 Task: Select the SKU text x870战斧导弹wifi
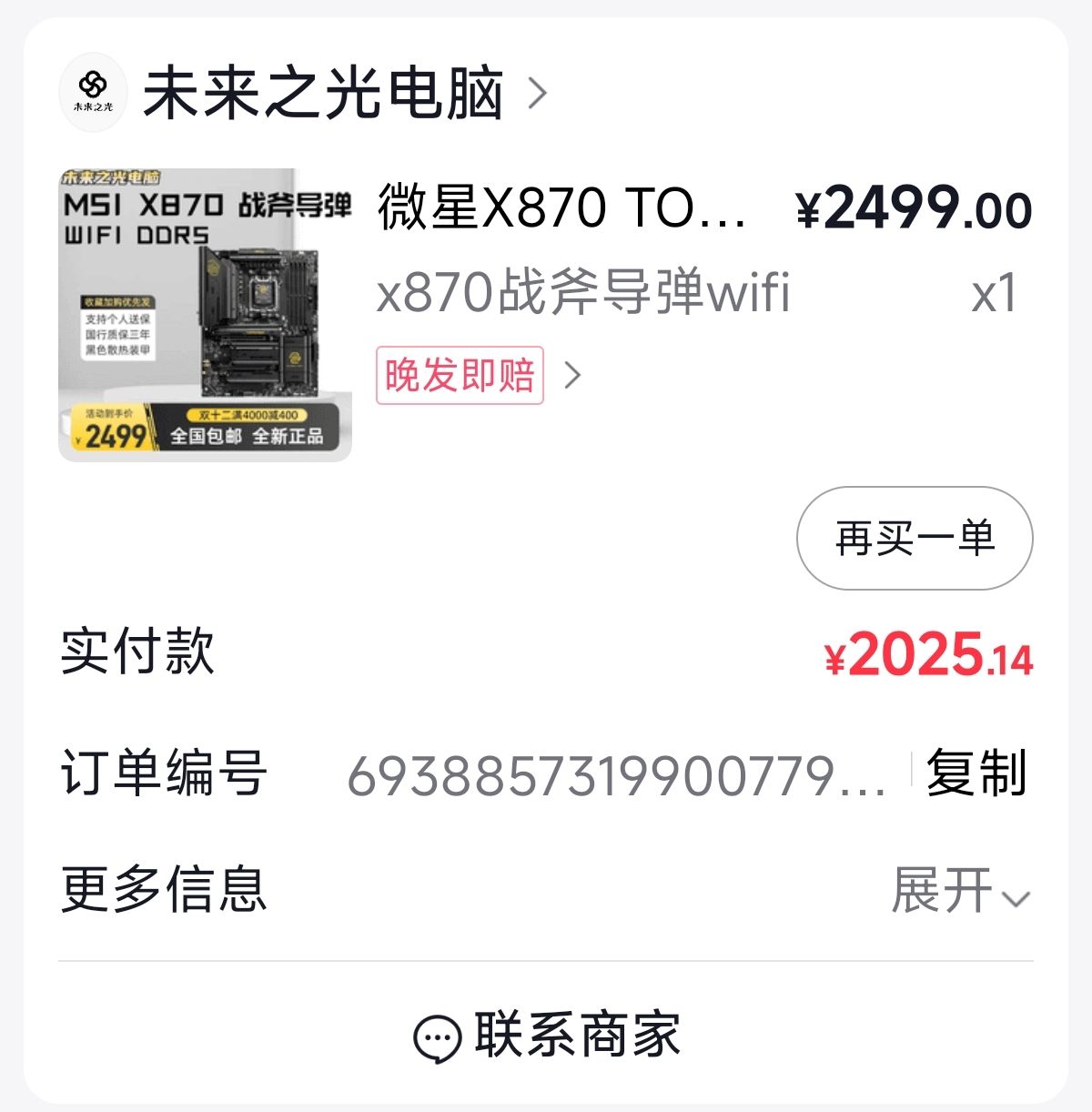point(582,291)
